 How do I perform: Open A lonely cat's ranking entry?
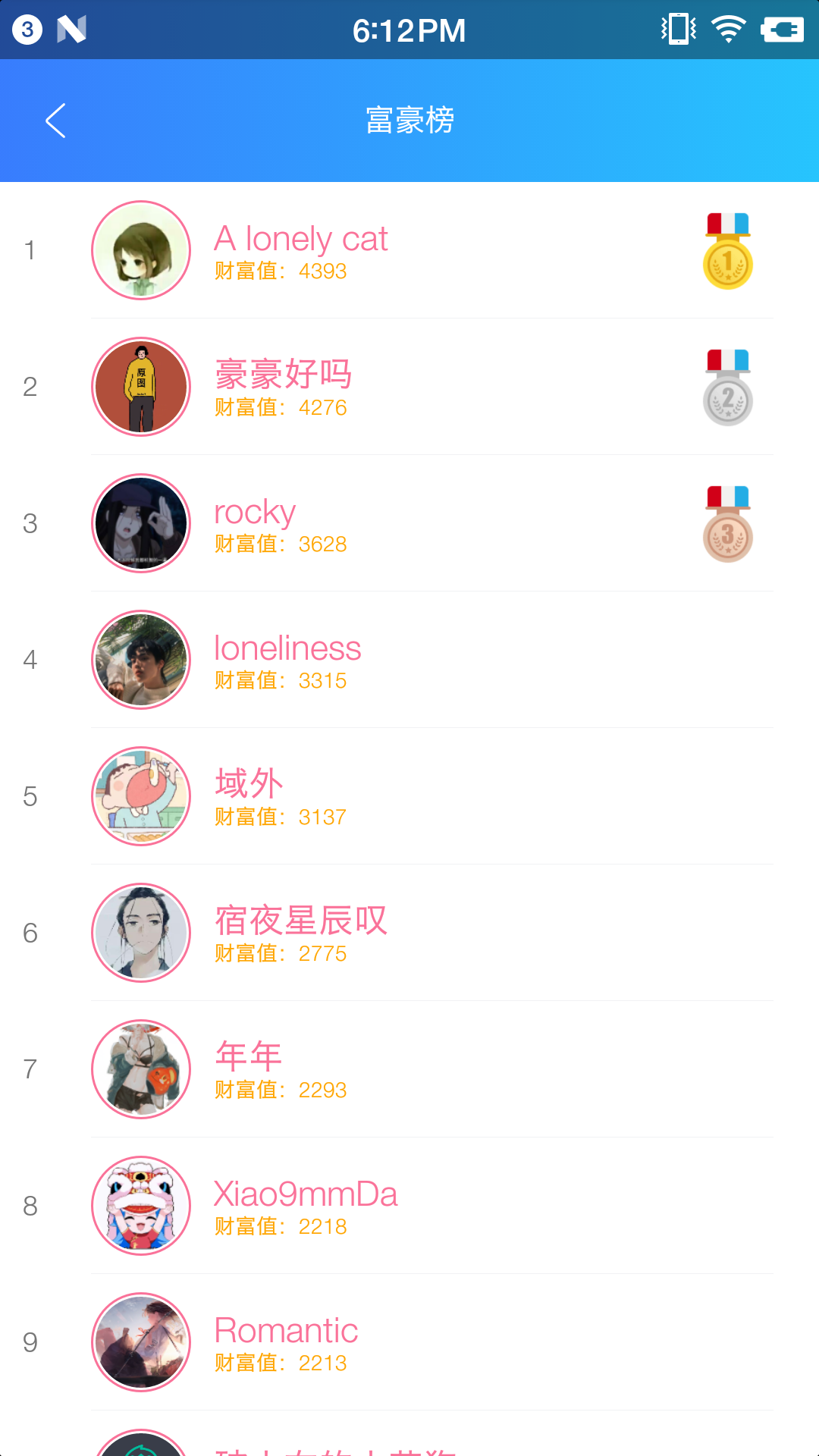click(x=409, y=250)
